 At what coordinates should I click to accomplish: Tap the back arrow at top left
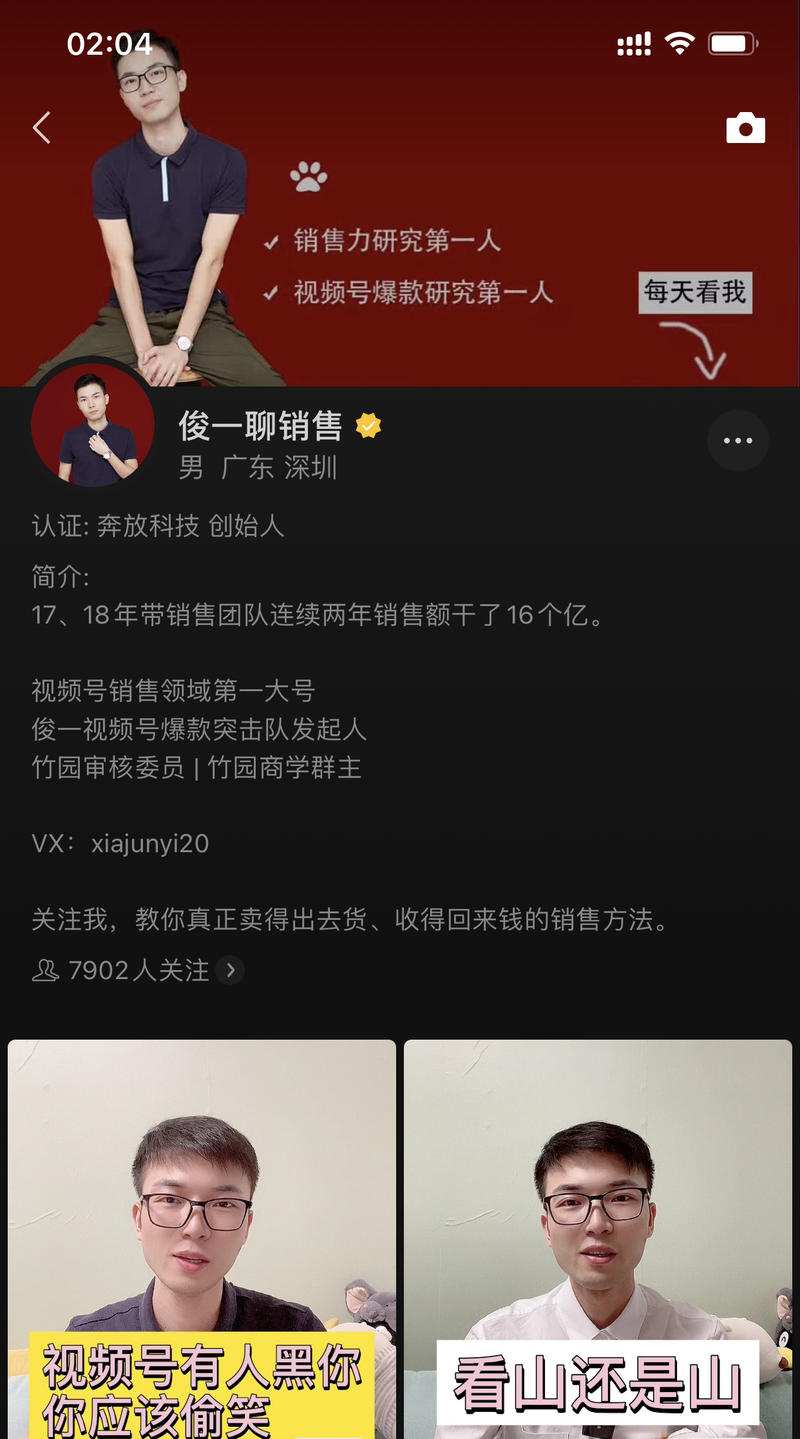coord(41,128)
